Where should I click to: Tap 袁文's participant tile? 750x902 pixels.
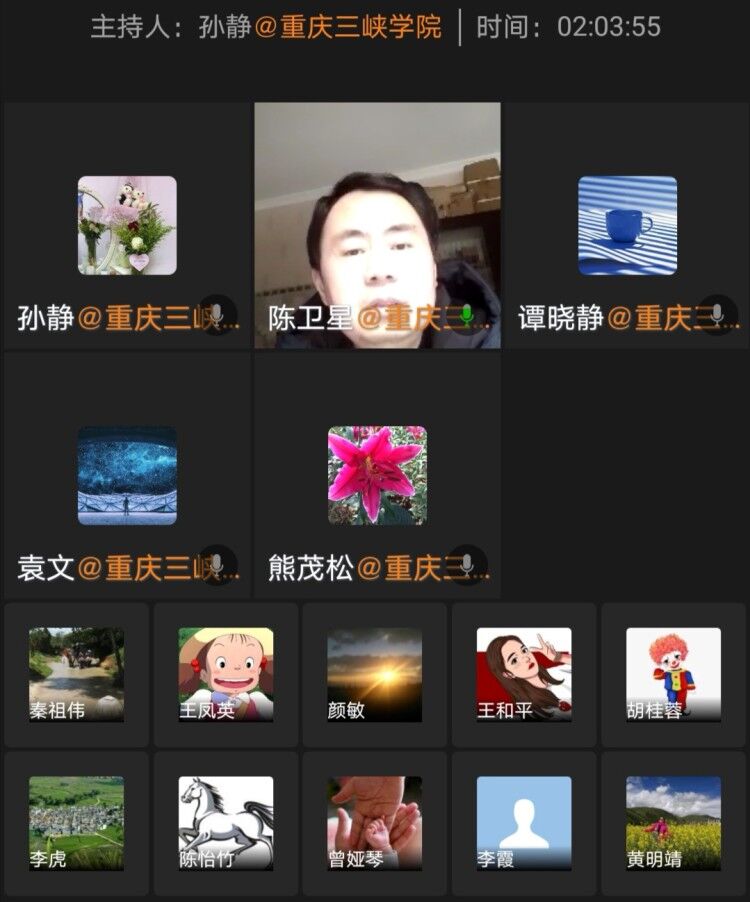127,476
